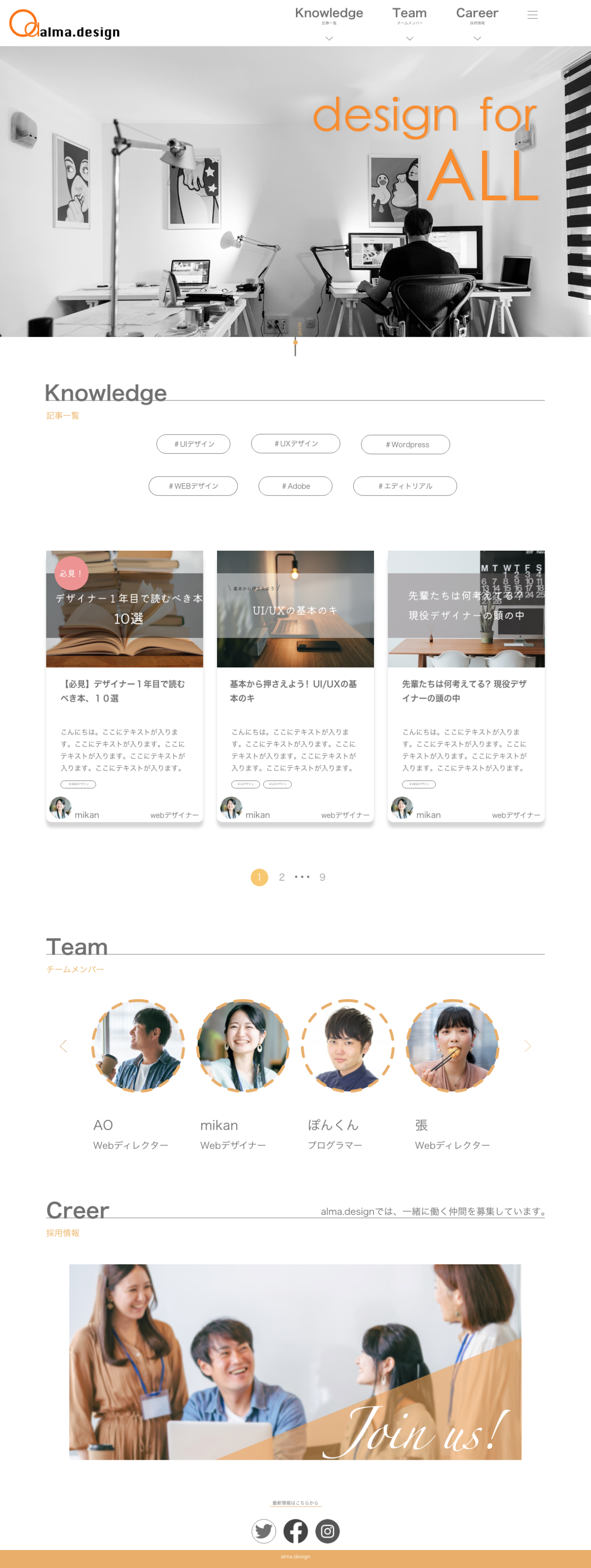
Task: Jump to page 9 of articles
Action: [x=322, y=877]
